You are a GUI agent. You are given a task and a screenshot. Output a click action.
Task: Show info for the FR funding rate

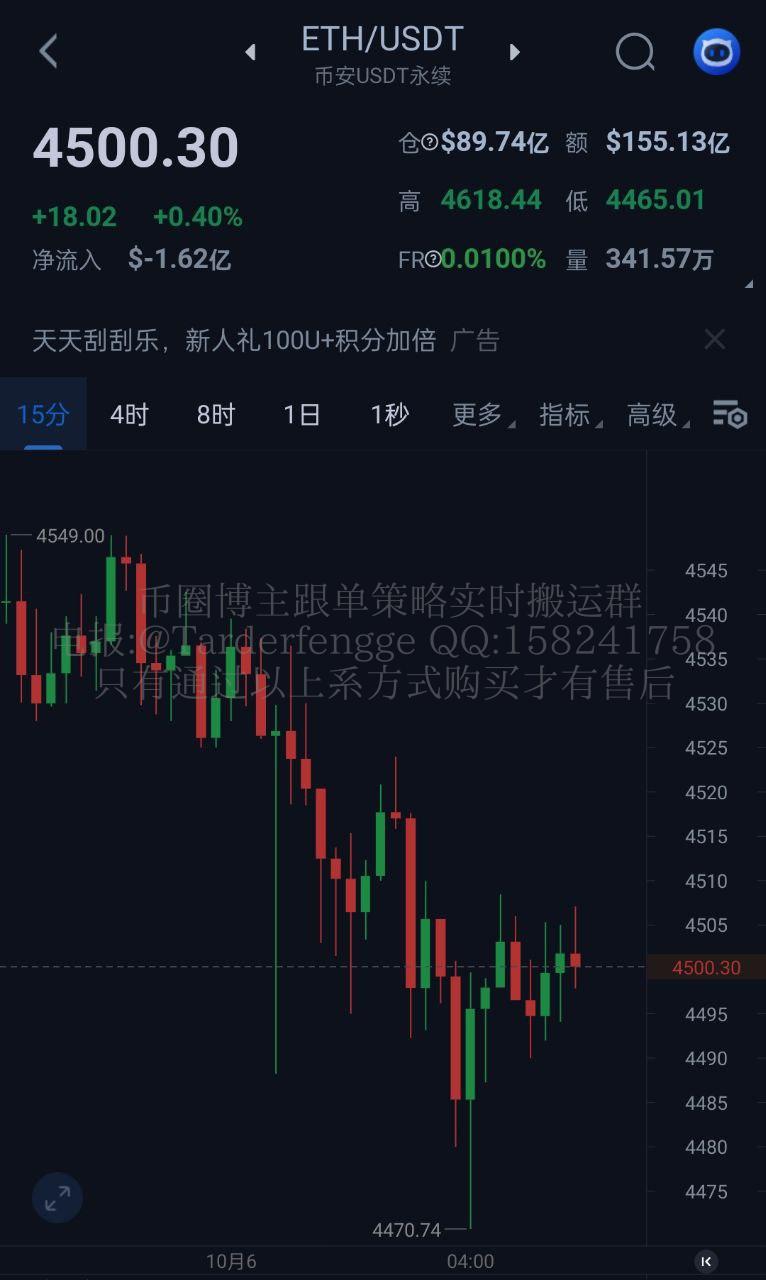pyautogui.click(x=433, y=259)
